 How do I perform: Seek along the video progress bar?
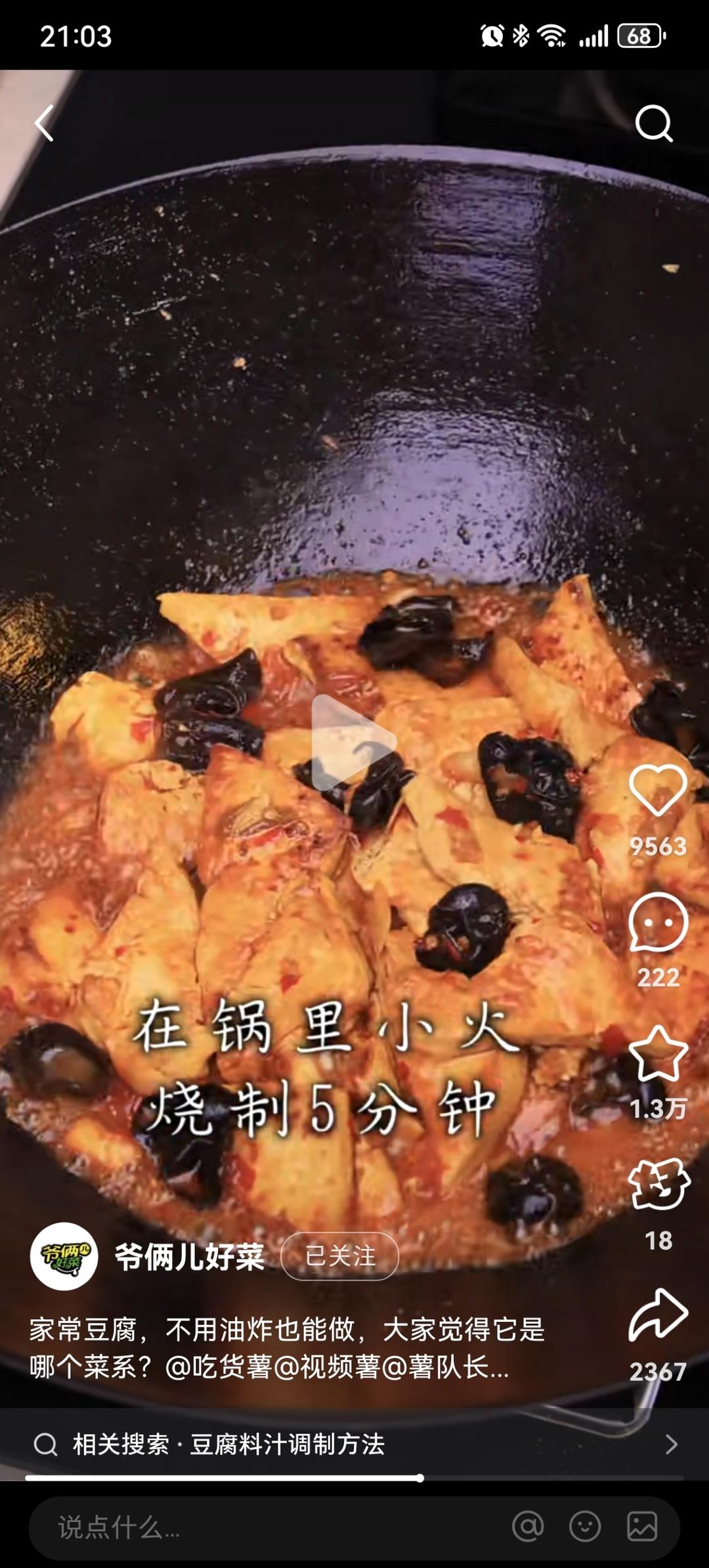click(354, 1478)
